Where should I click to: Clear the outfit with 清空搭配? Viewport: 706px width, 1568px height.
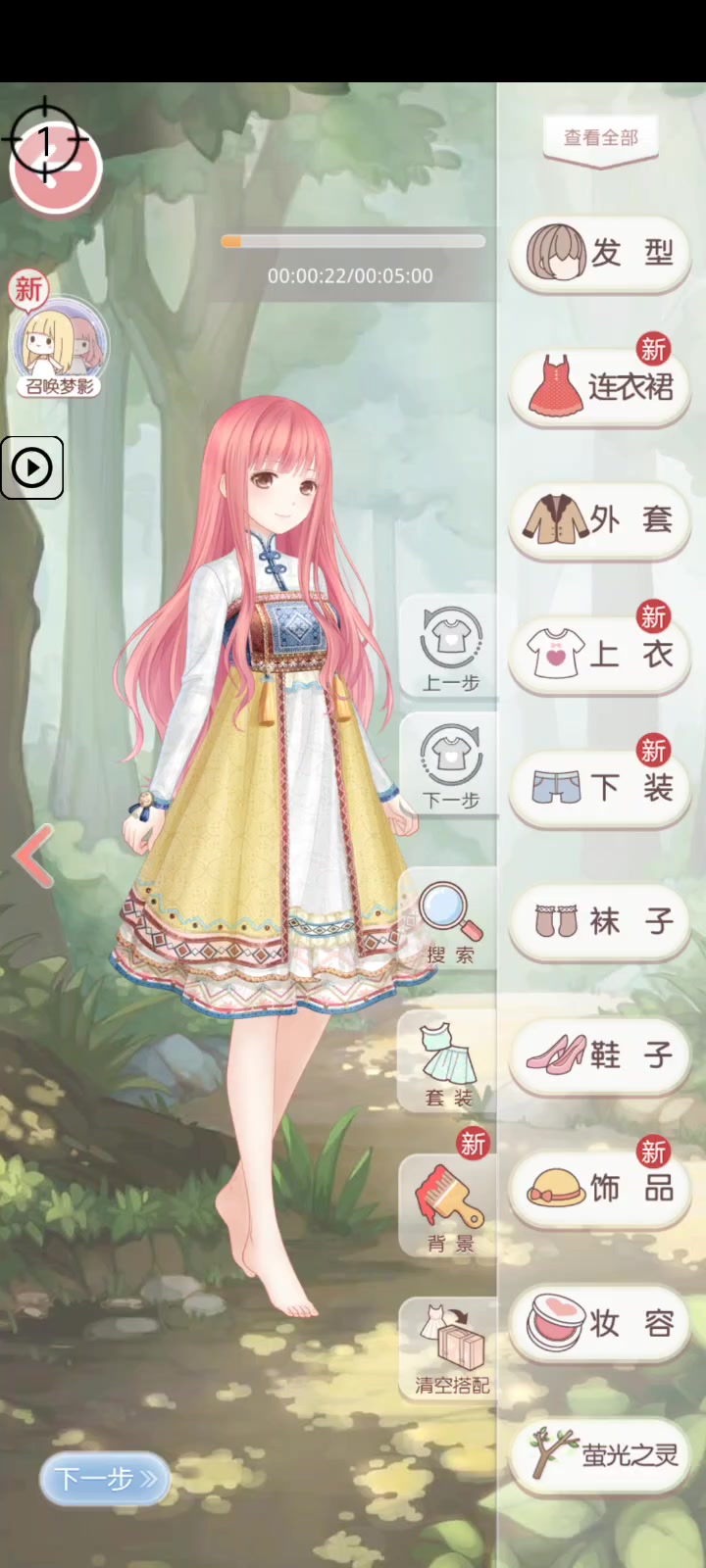450,1348
